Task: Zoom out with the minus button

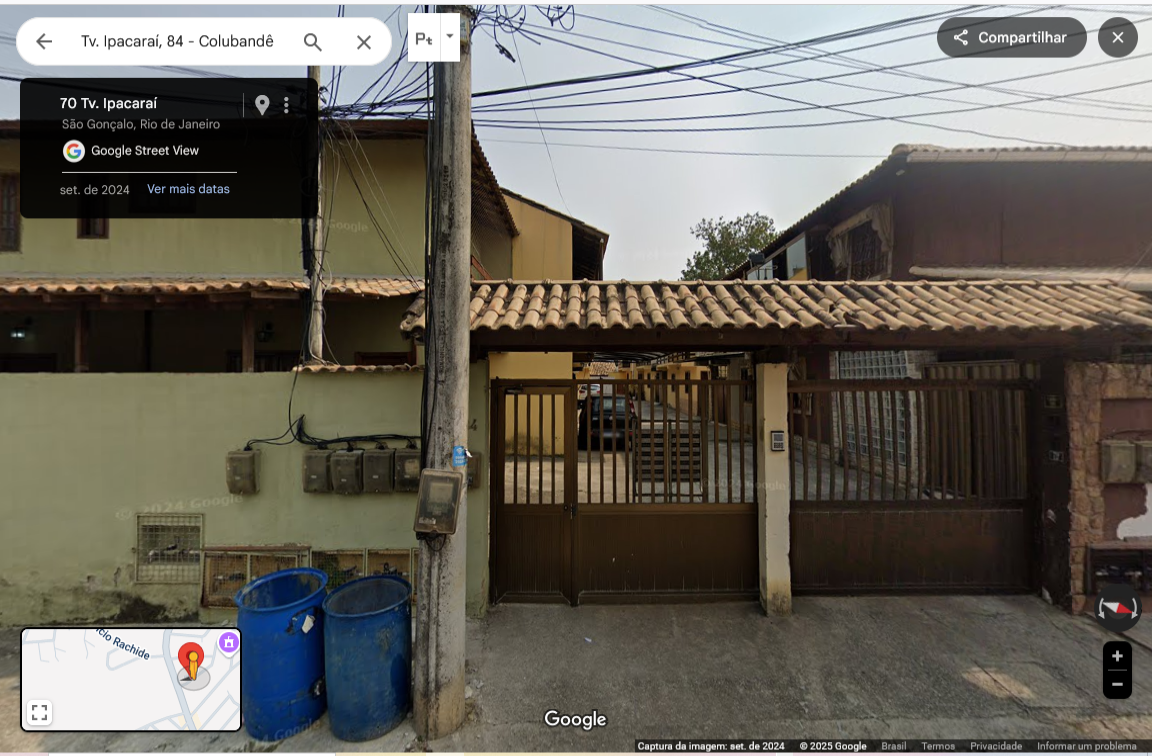Action: (x=1117, y=684)
